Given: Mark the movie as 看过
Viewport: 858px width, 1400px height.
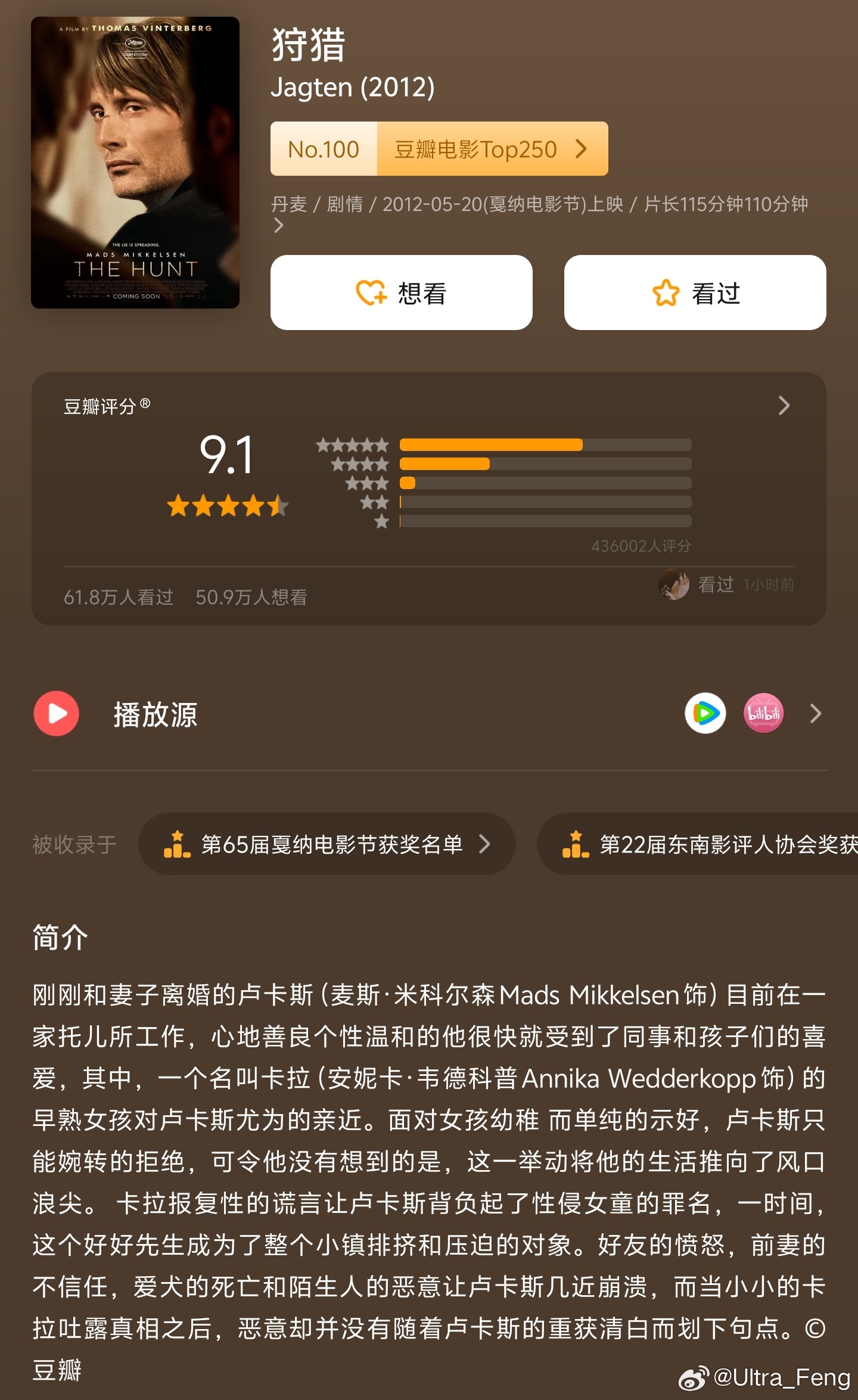Looking at the screenshot, I should 695,293.
